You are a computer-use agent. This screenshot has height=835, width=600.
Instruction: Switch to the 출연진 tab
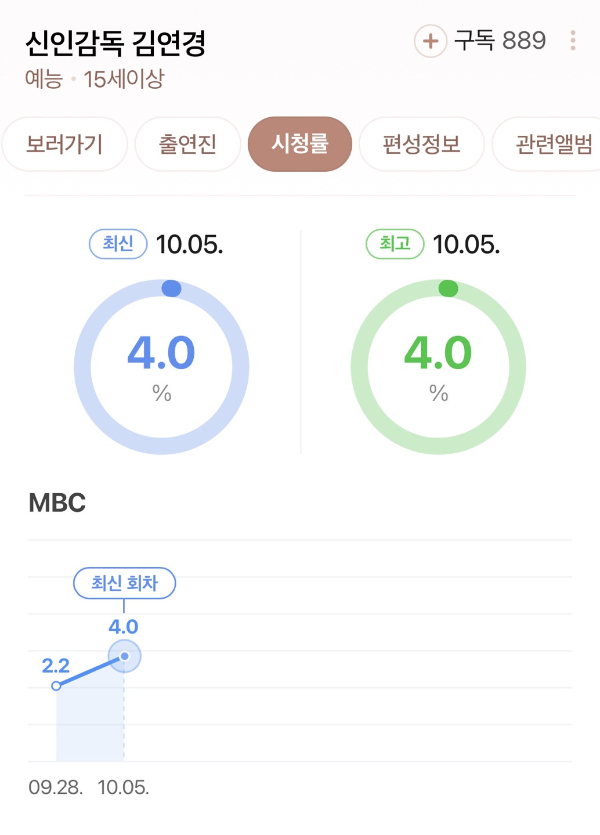[x=187, y=145]
